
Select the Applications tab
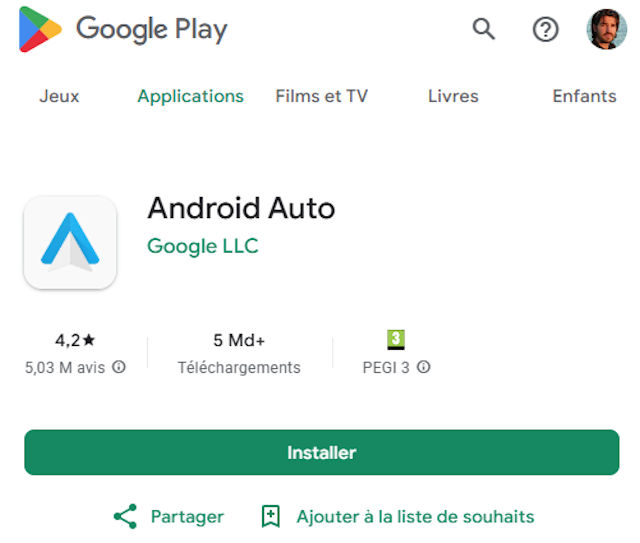click(x=190, y=96)
